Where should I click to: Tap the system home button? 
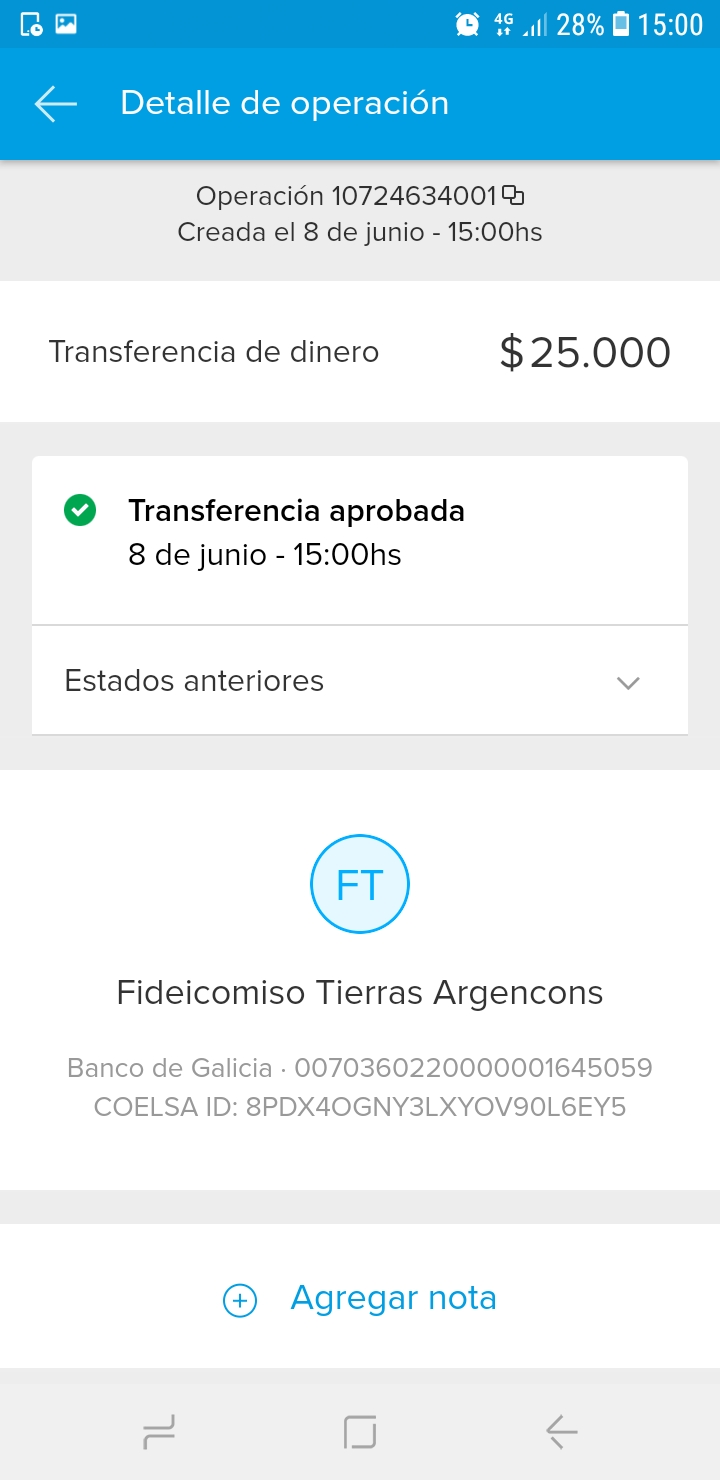point(360,1433)
